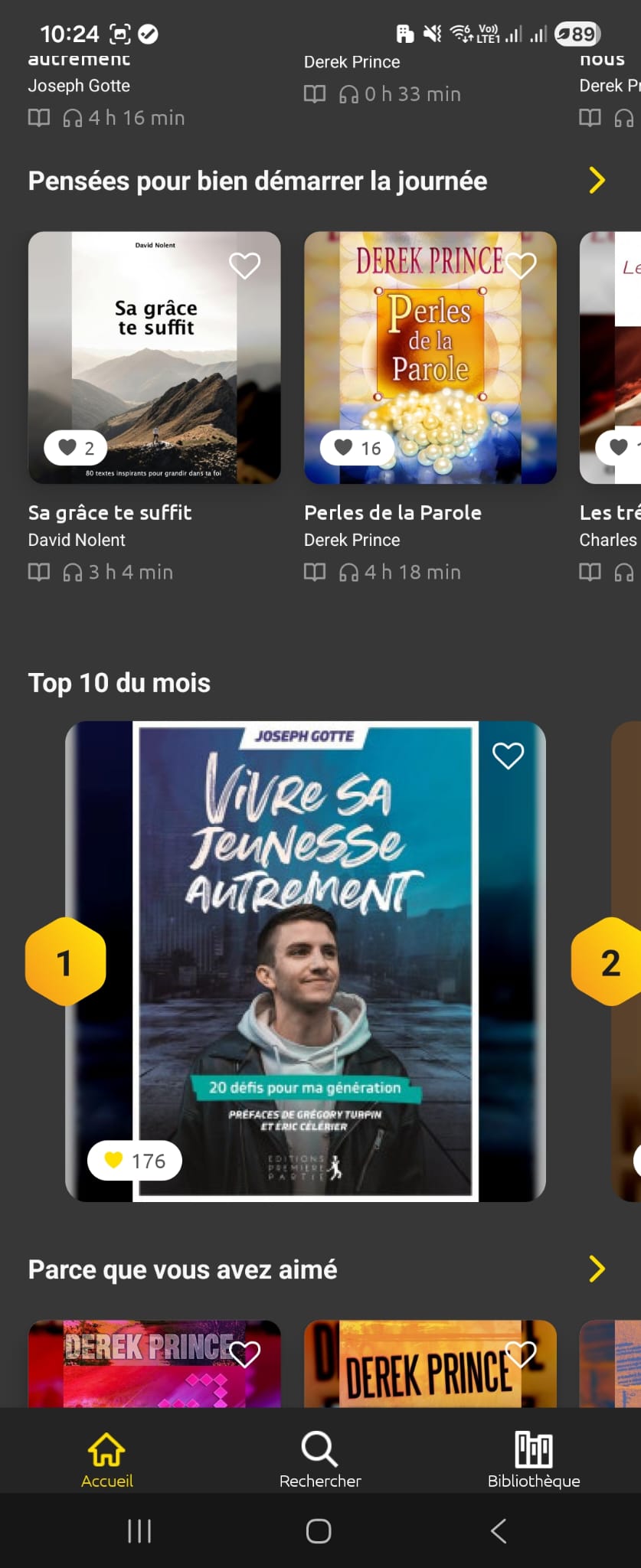
Task: Open the Bibliothèque shelves icon
Action: pos(532,1446)
